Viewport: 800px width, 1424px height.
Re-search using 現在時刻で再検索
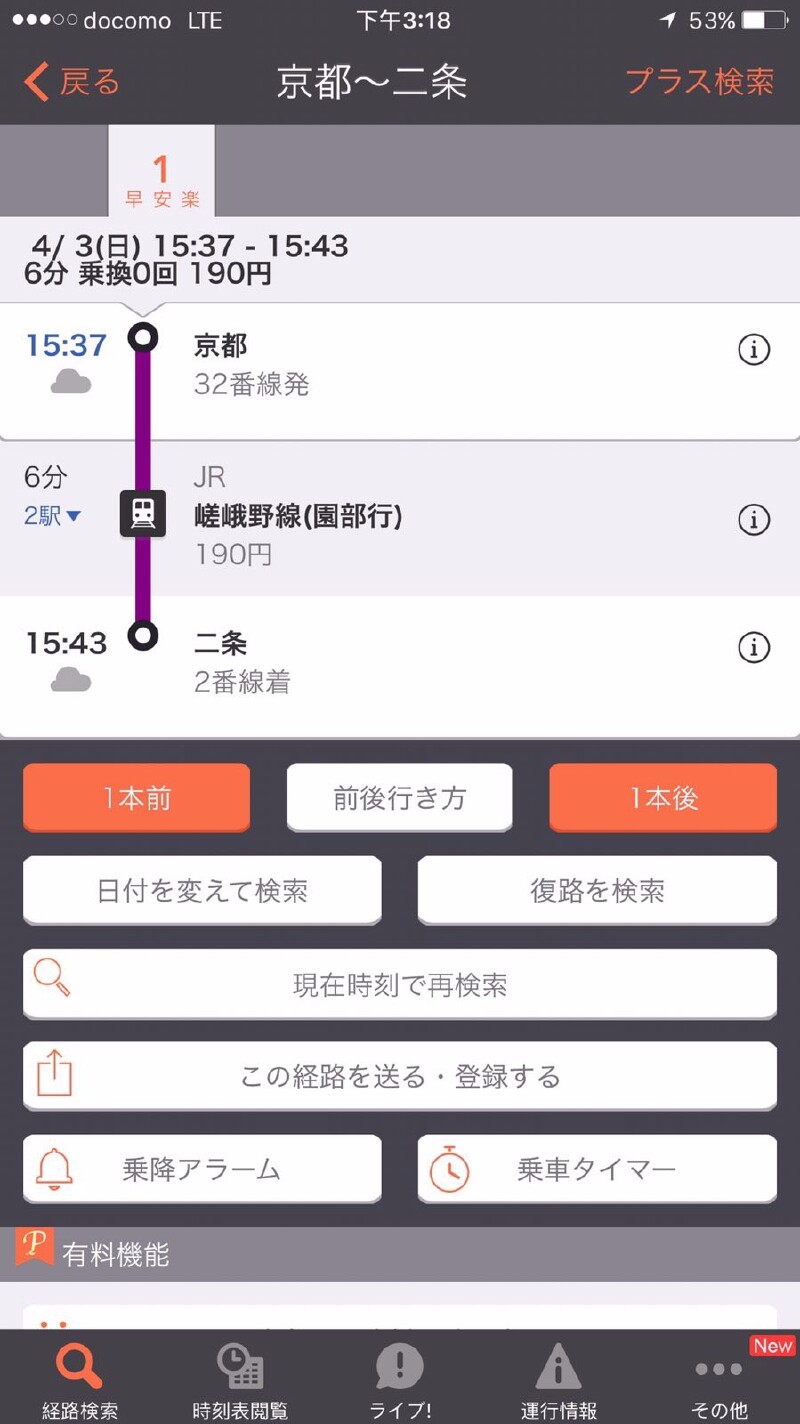[x=400, y=984]
